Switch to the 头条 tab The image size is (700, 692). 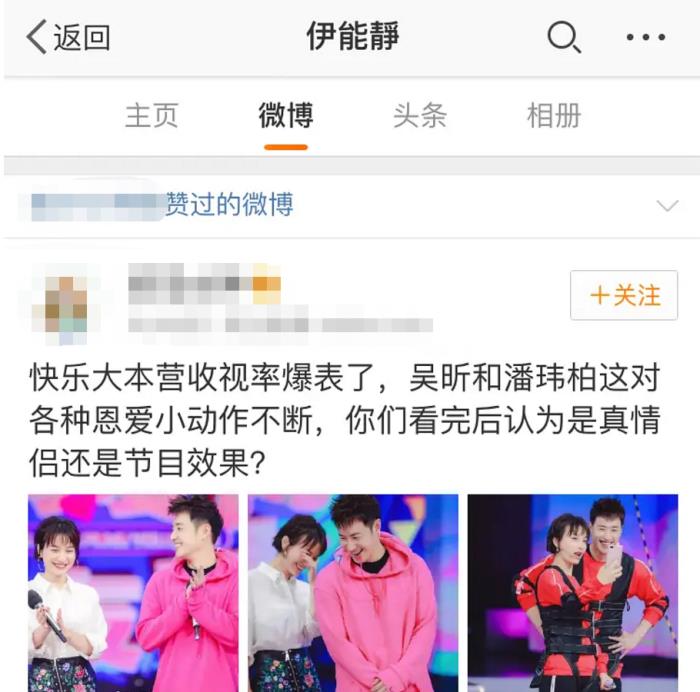coord(420,116)
